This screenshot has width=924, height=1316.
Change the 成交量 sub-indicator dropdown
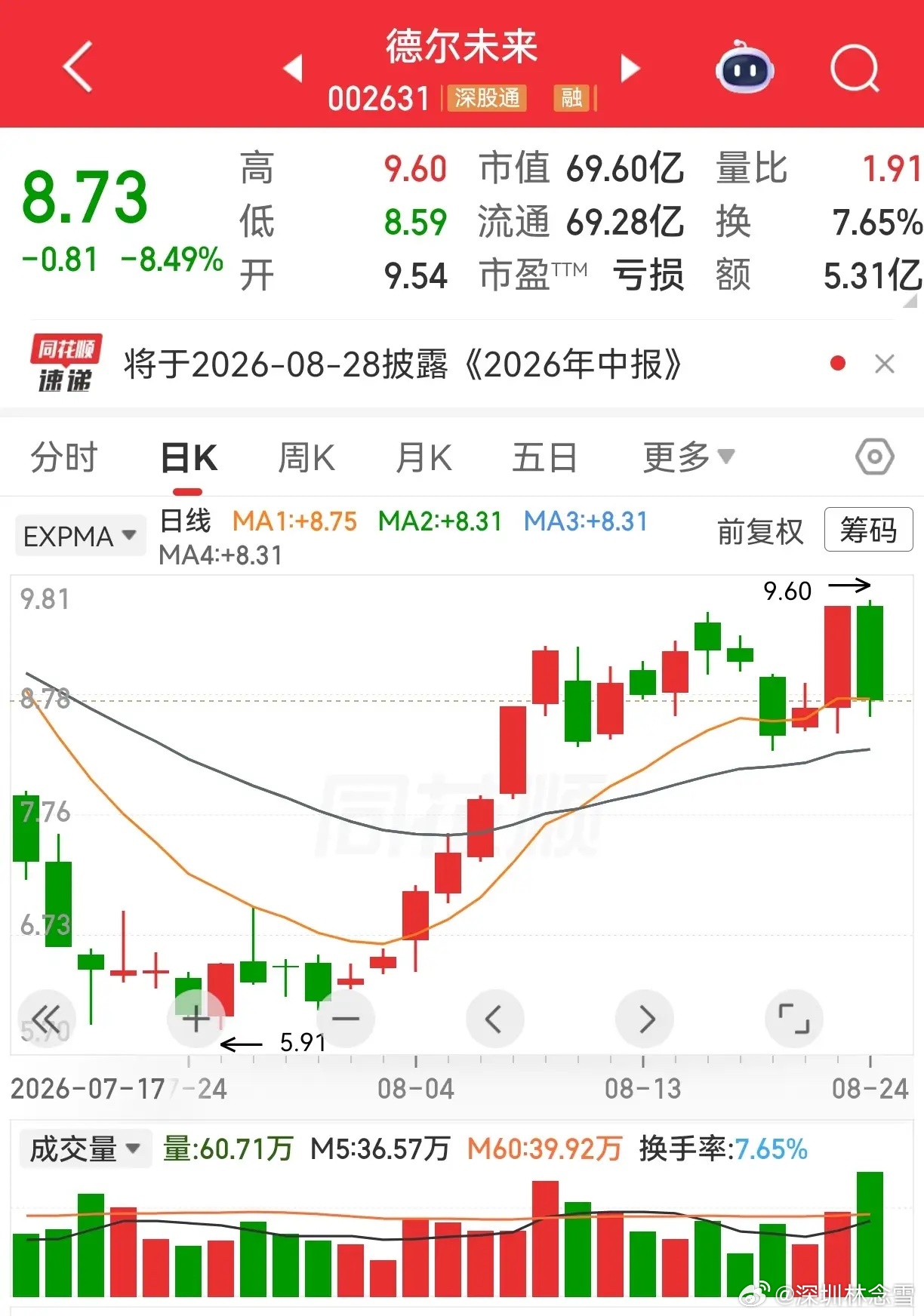click(x=85, y=1148)
